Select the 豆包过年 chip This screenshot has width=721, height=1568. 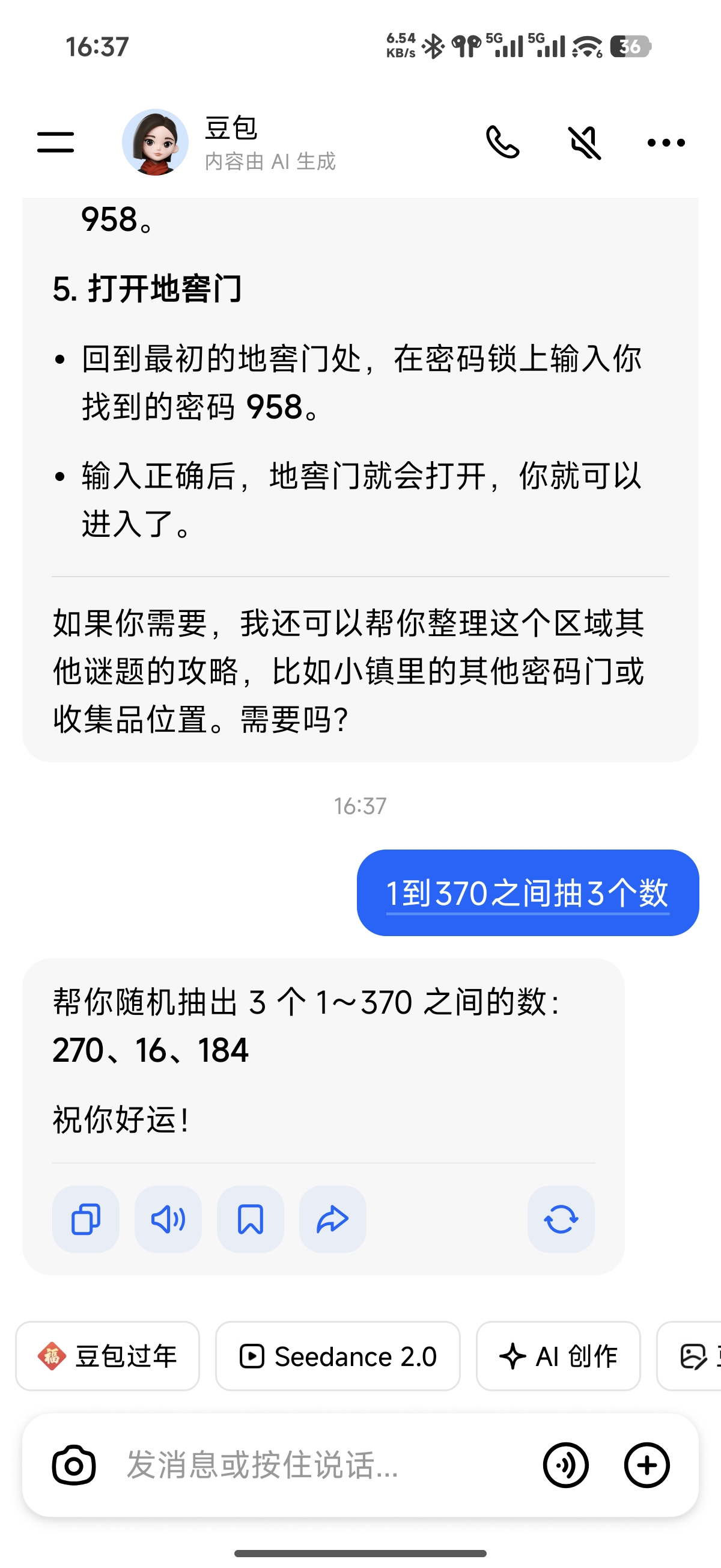pyautogui.click(x=108, y=1356)
